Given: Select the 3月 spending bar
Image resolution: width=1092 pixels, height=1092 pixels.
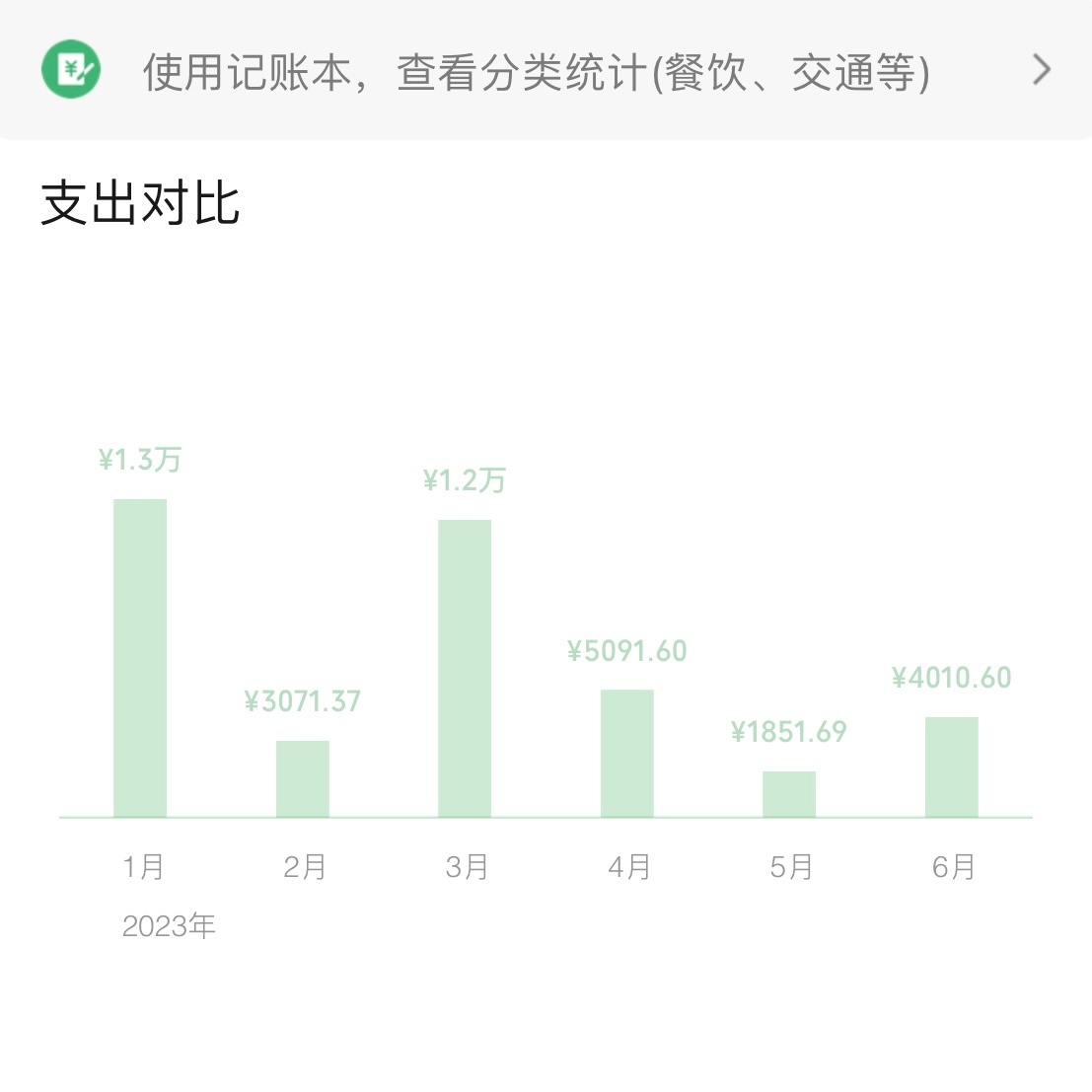Looking at the screenshot, I should coord(465,668).
